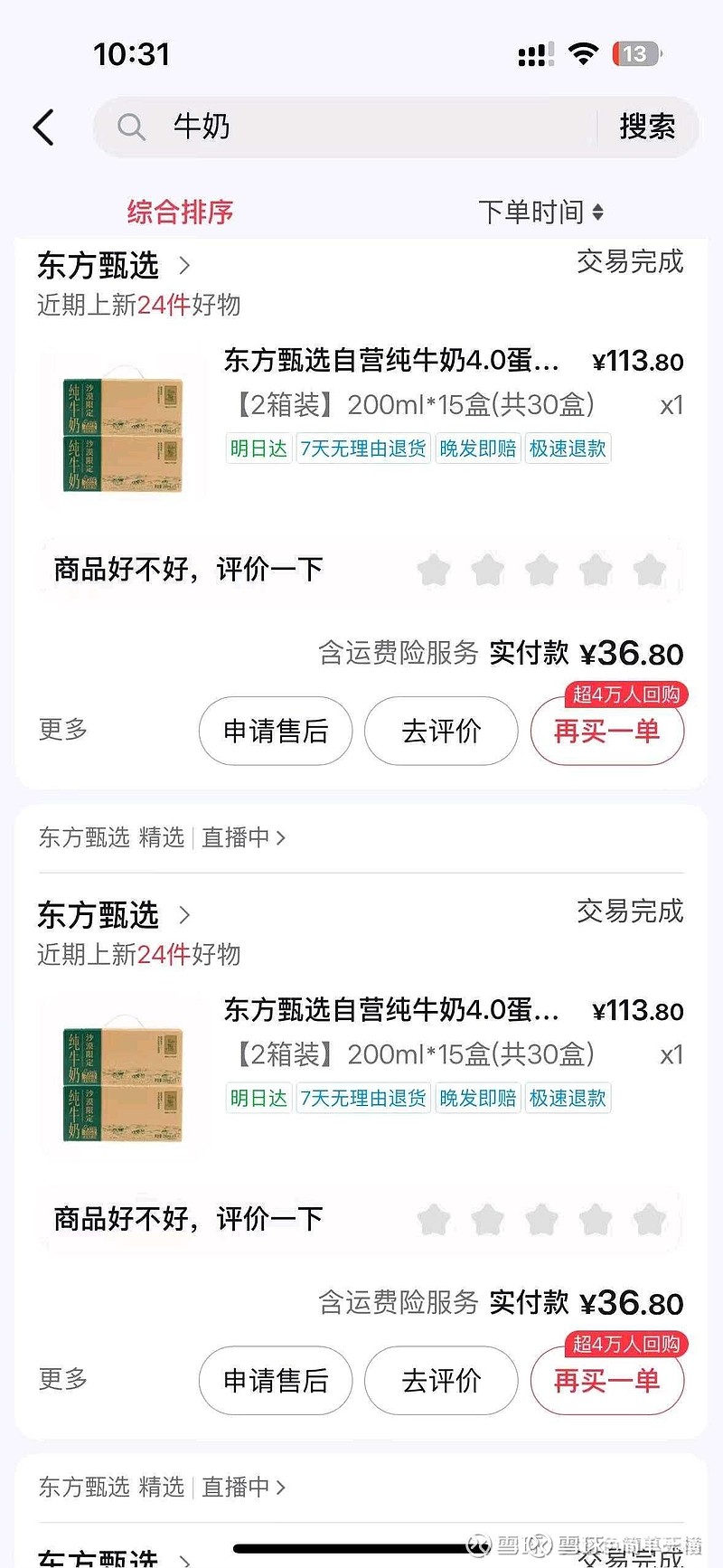Rate the first star on the first order
The image size is (723, 1568).
(x=434, y=570)
